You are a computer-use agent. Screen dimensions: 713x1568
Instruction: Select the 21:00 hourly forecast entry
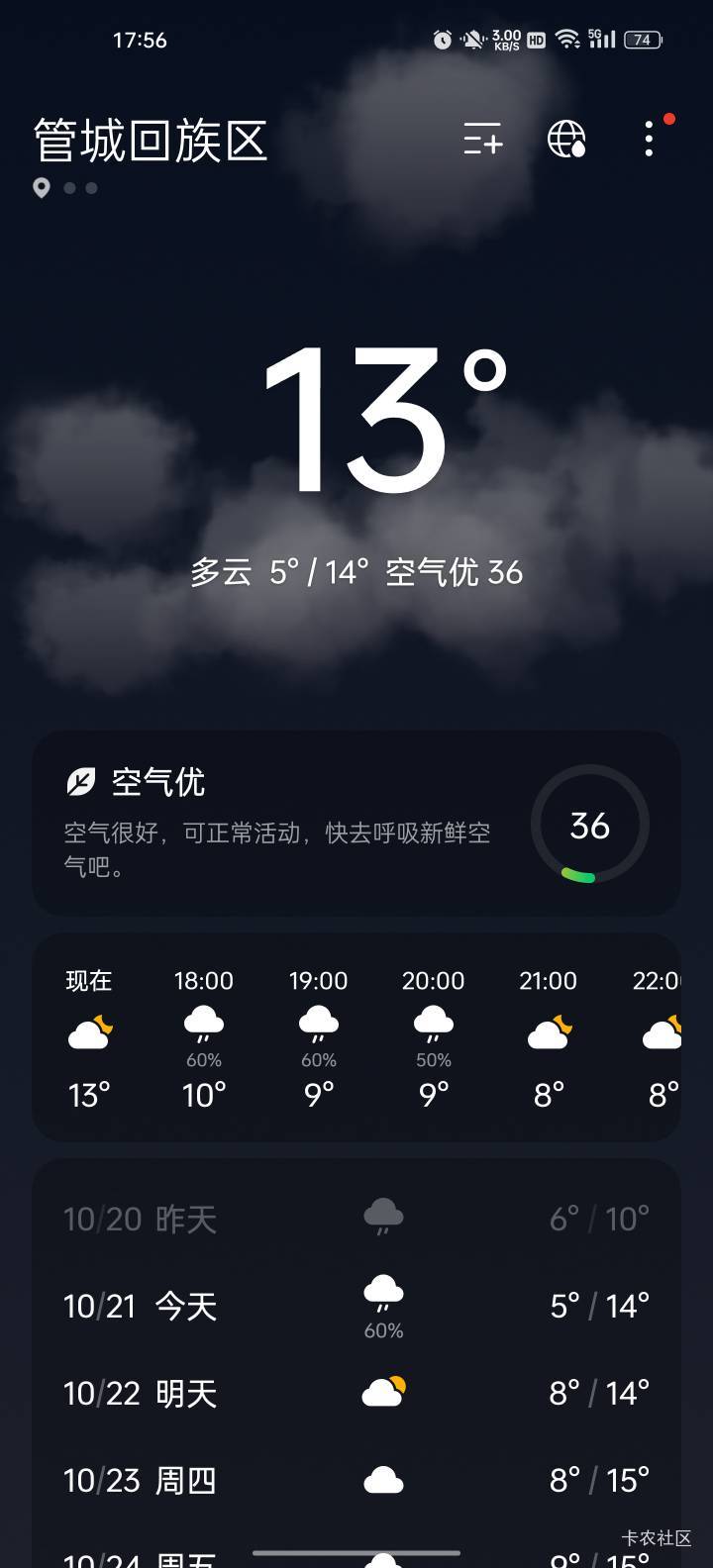tap(549, 1036)
